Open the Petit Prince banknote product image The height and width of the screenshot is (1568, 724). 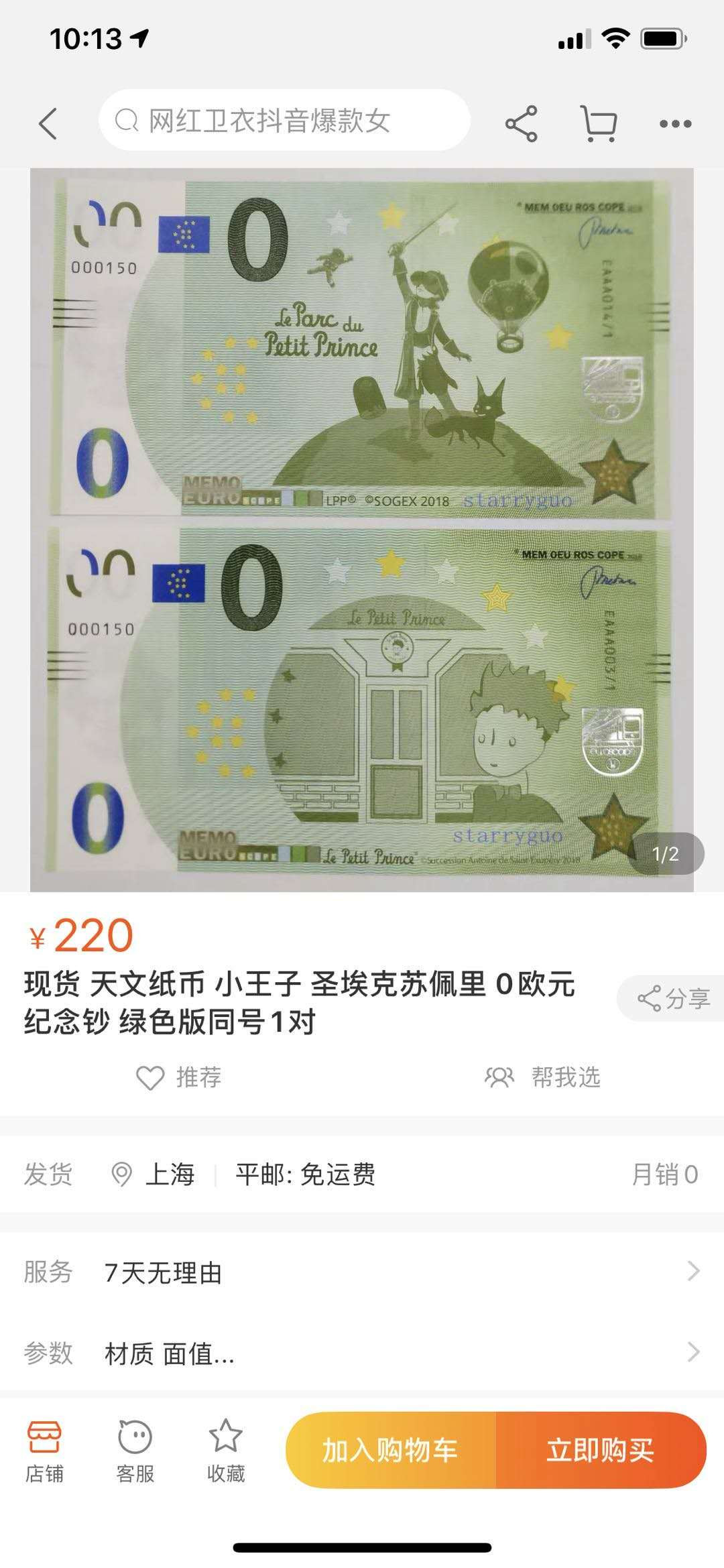(x=362, y=530)
